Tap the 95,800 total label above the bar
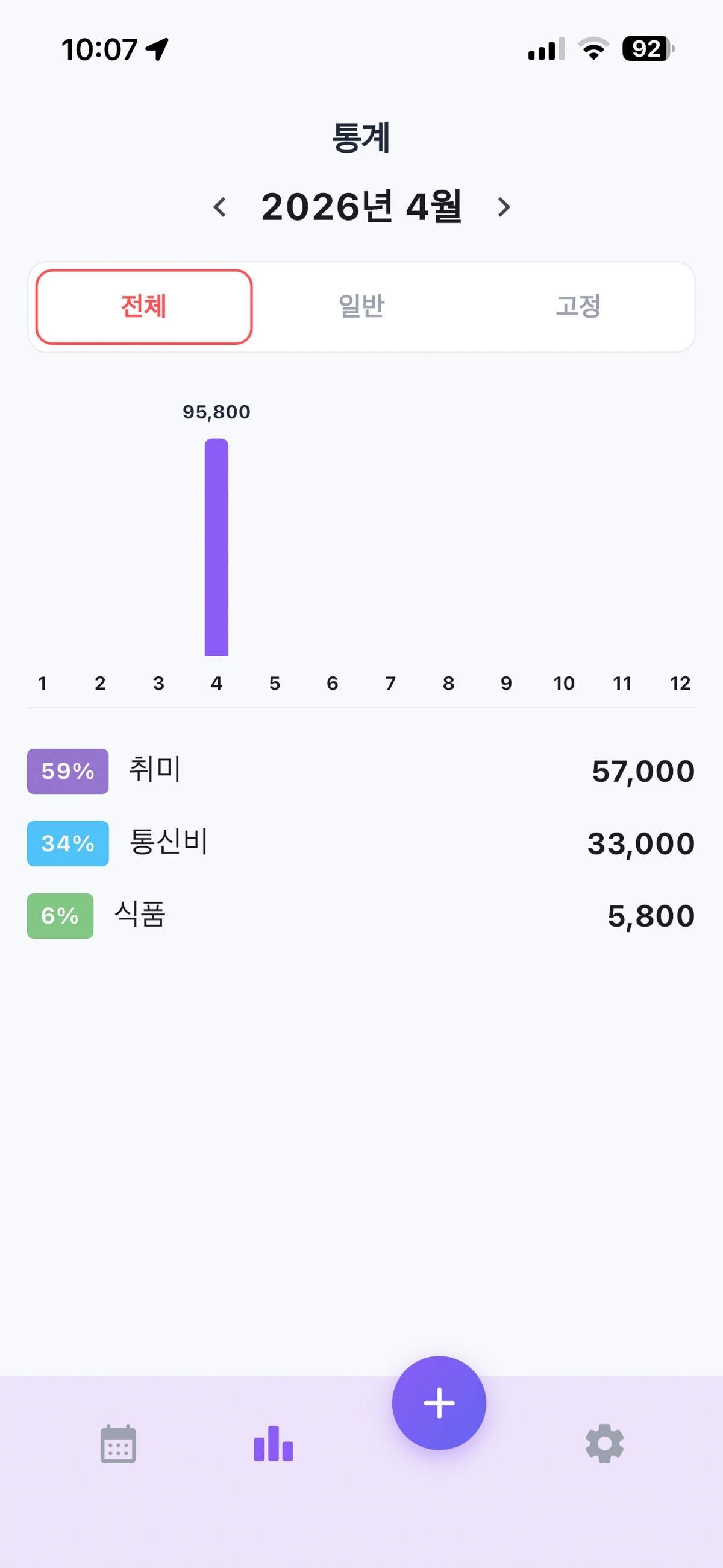723x1568 pixels. [x=216, y=412]
